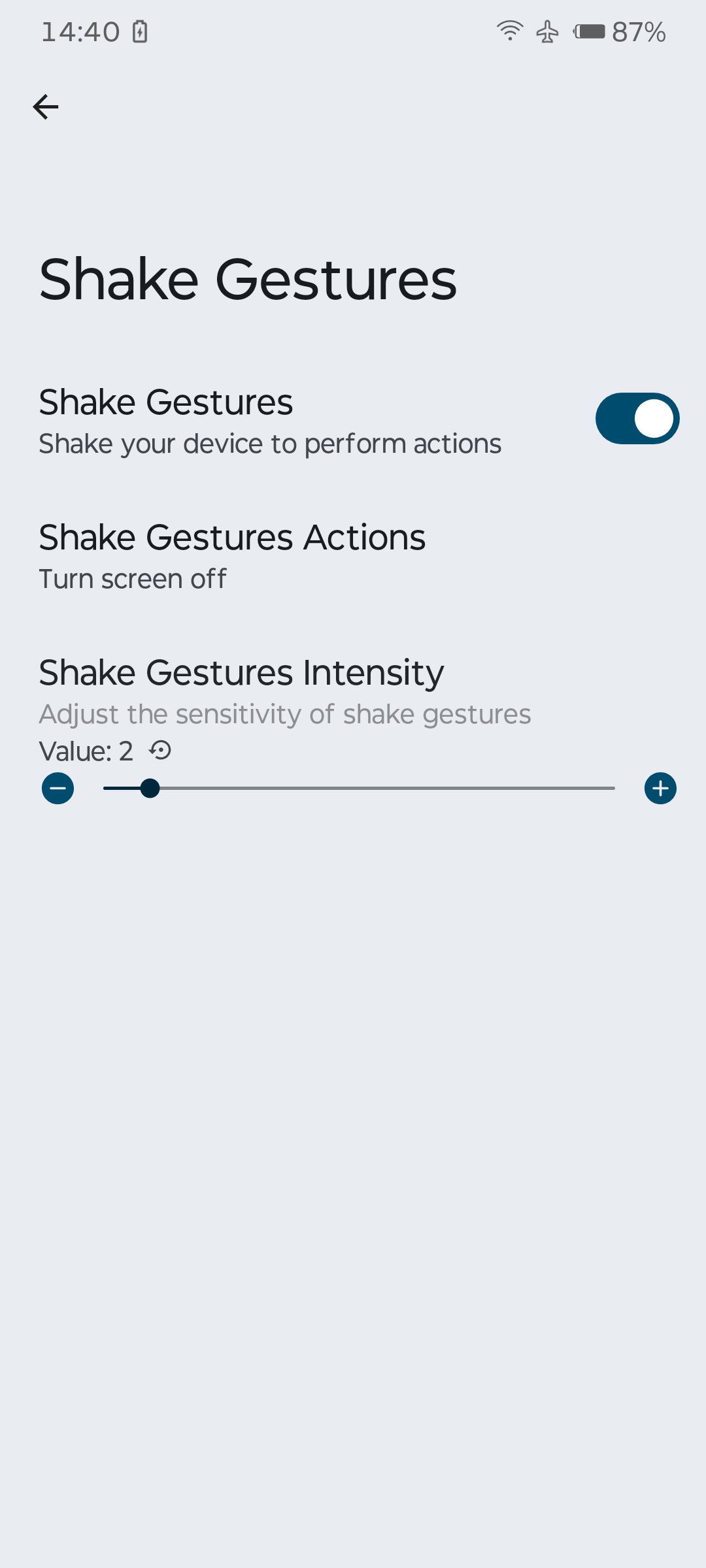The image size is (706, 1568).
Task: Open Shake Gestures Actions setting
Action: coord(232,556)
